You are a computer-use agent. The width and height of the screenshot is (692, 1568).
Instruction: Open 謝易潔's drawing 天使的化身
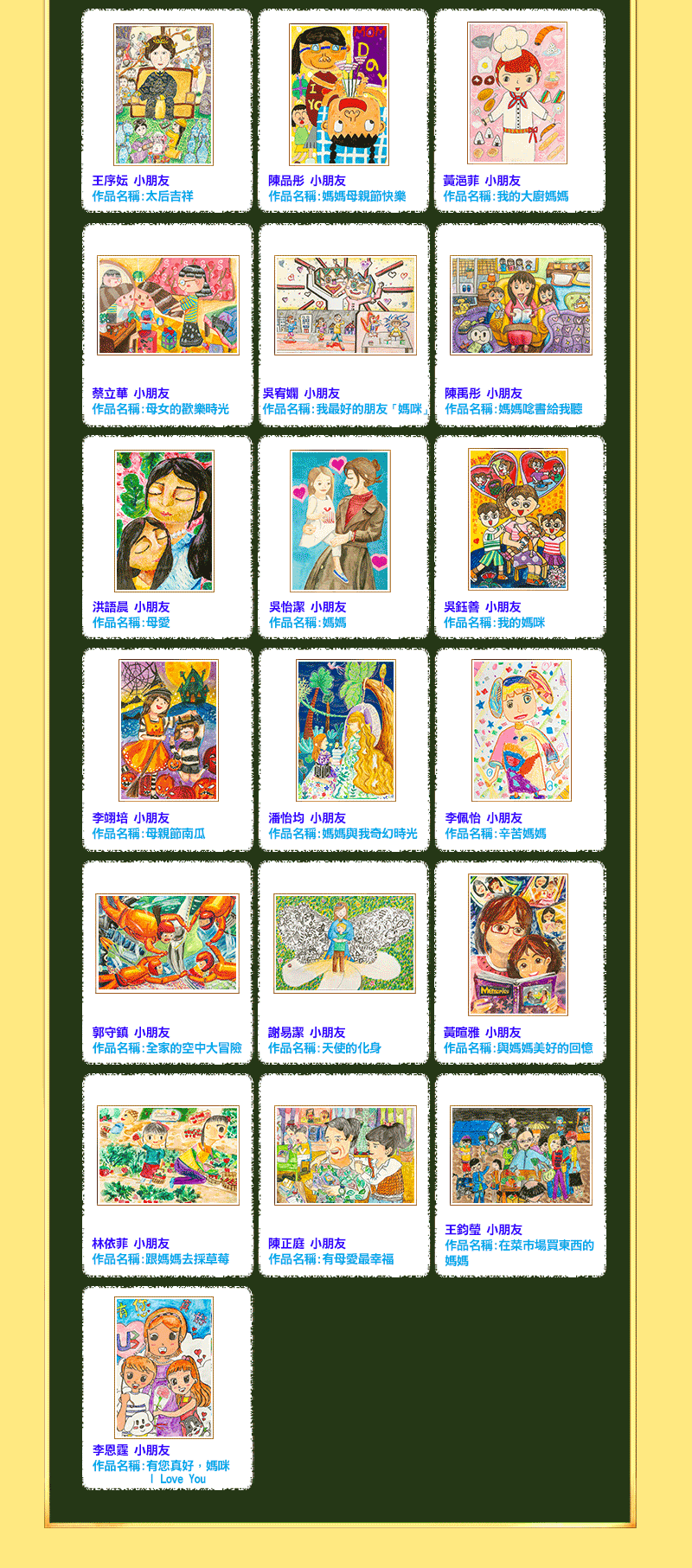pos(345,944)
